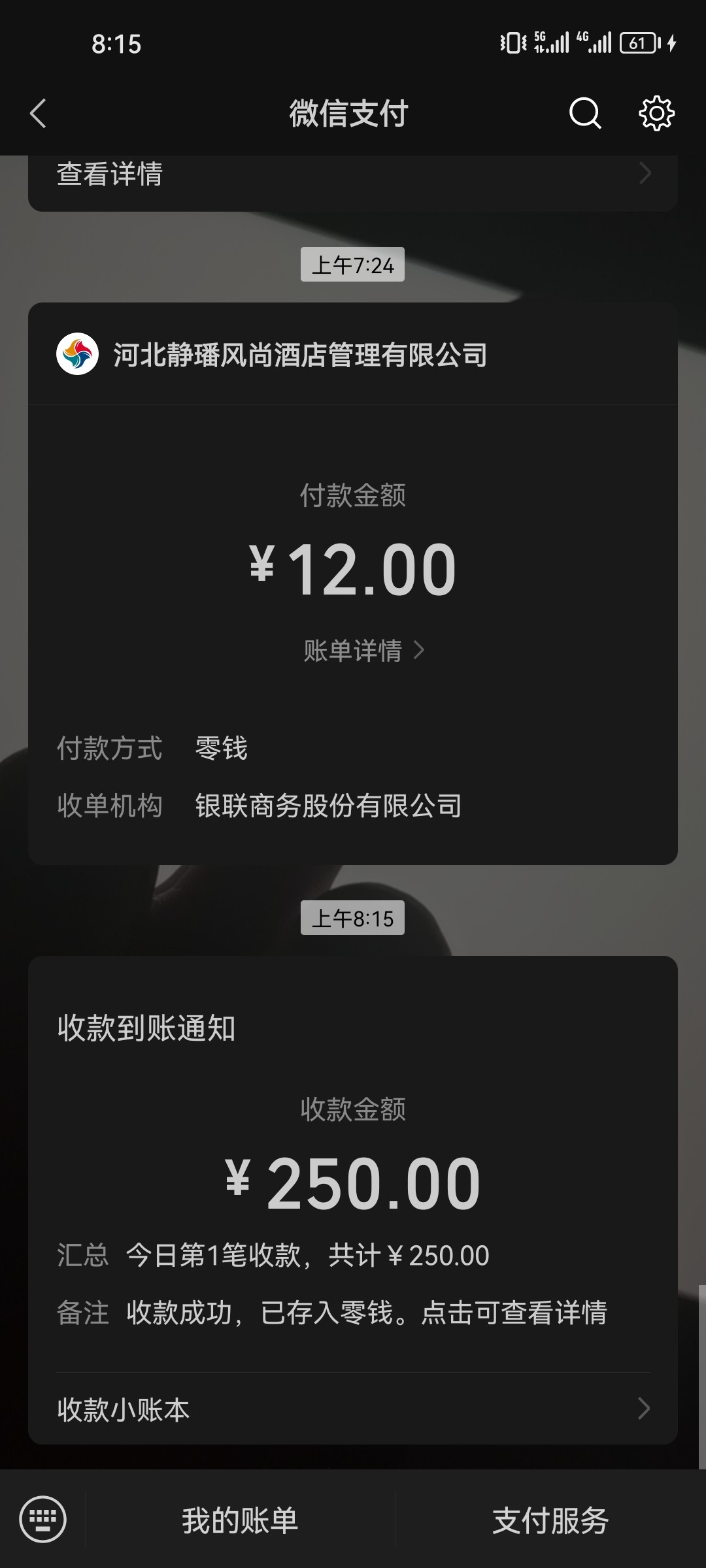Tap the back arrow to exit 微信支付
The height and width of the screenshot is (1568, 706).
37,112
